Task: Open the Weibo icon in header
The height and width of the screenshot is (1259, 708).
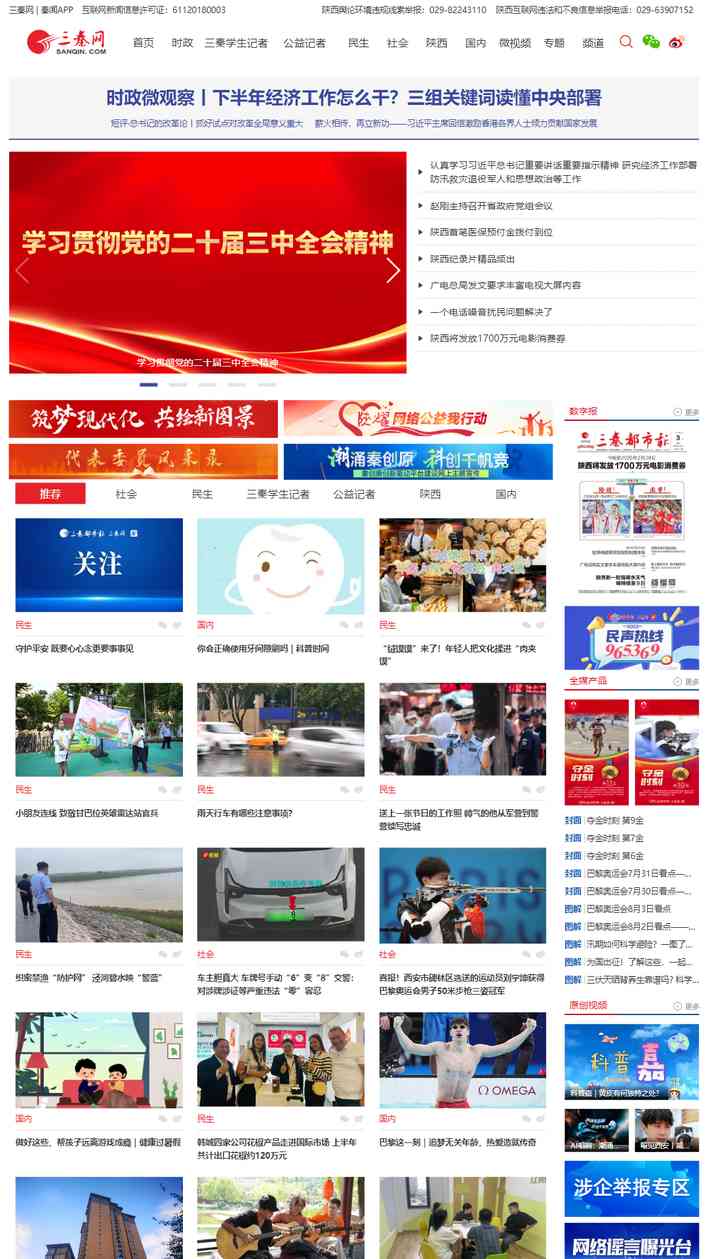Action: pos(677,42)
